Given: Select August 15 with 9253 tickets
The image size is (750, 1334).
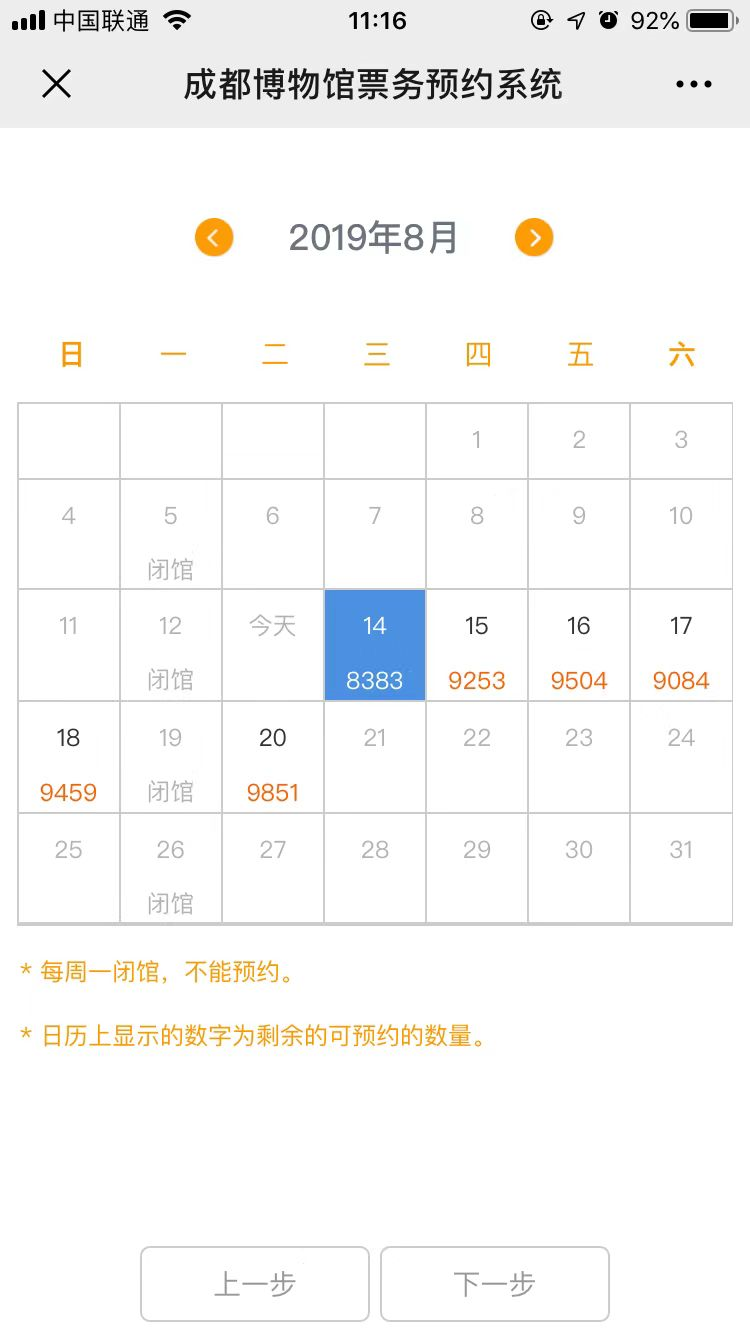Looking at the screenshot, I should tap(477, 646).
